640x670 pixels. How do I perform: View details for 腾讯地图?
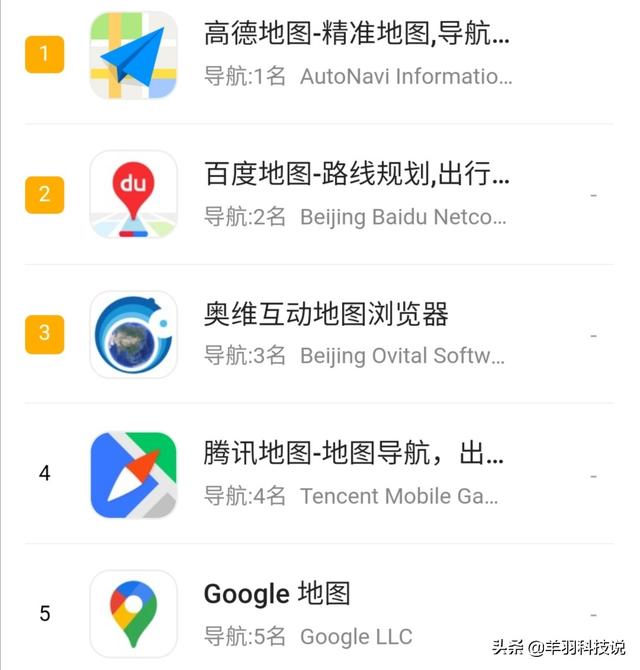pos(319,473)
